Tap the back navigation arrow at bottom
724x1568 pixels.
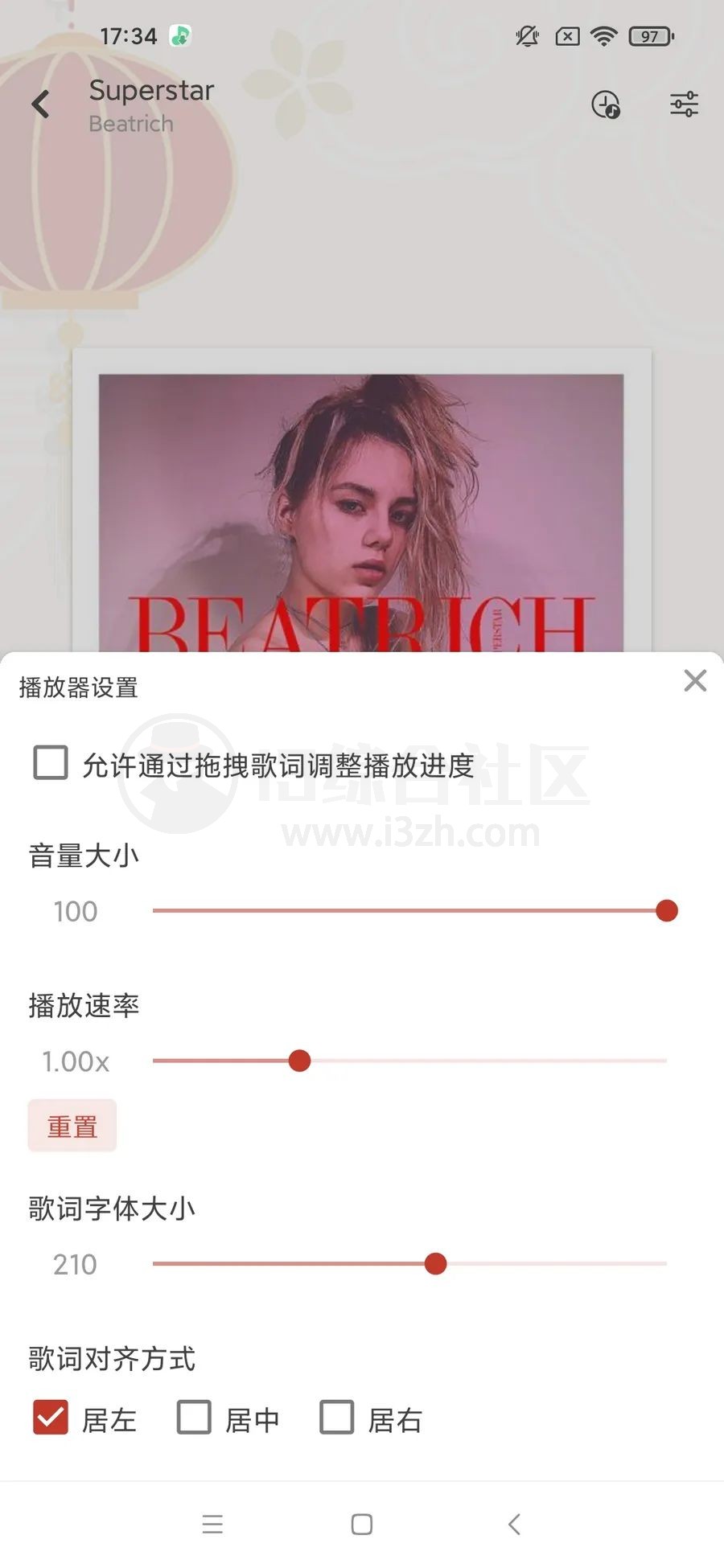[x=515, y=1524]
